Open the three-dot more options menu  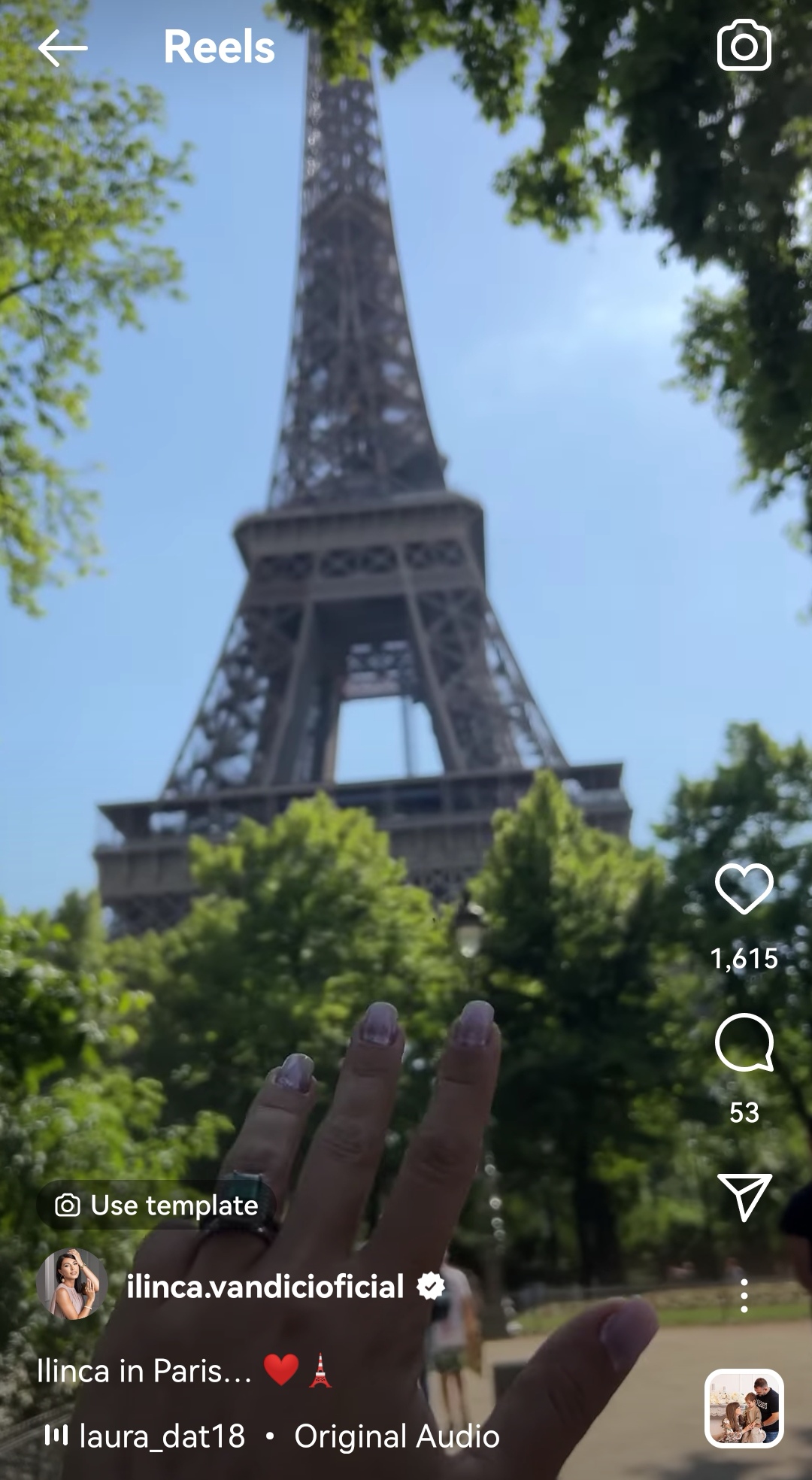(744, 1296)
